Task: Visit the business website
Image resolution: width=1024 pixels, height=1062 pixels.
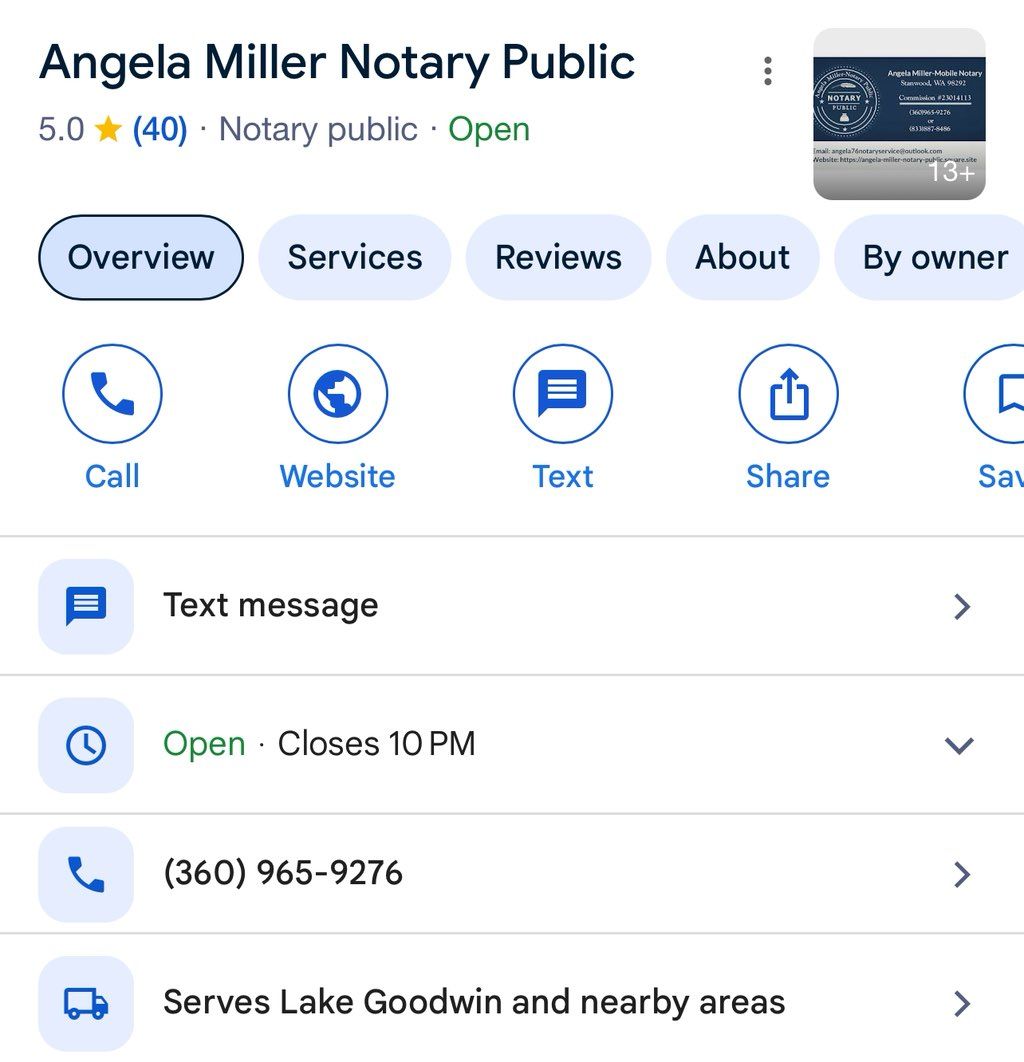Action: pyautogui.click(x=337, y=394)
